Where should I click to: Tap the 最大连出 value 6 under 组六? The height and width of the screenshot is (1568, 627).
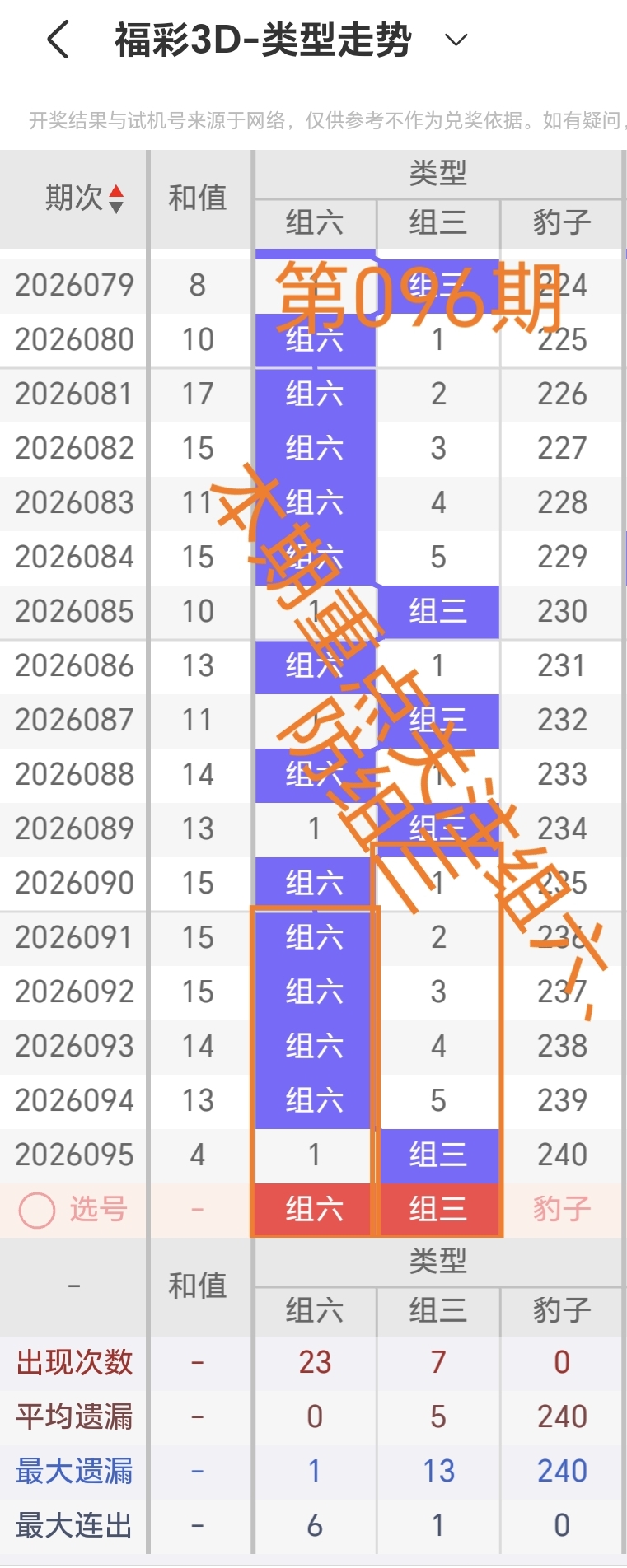[313, 1525]
